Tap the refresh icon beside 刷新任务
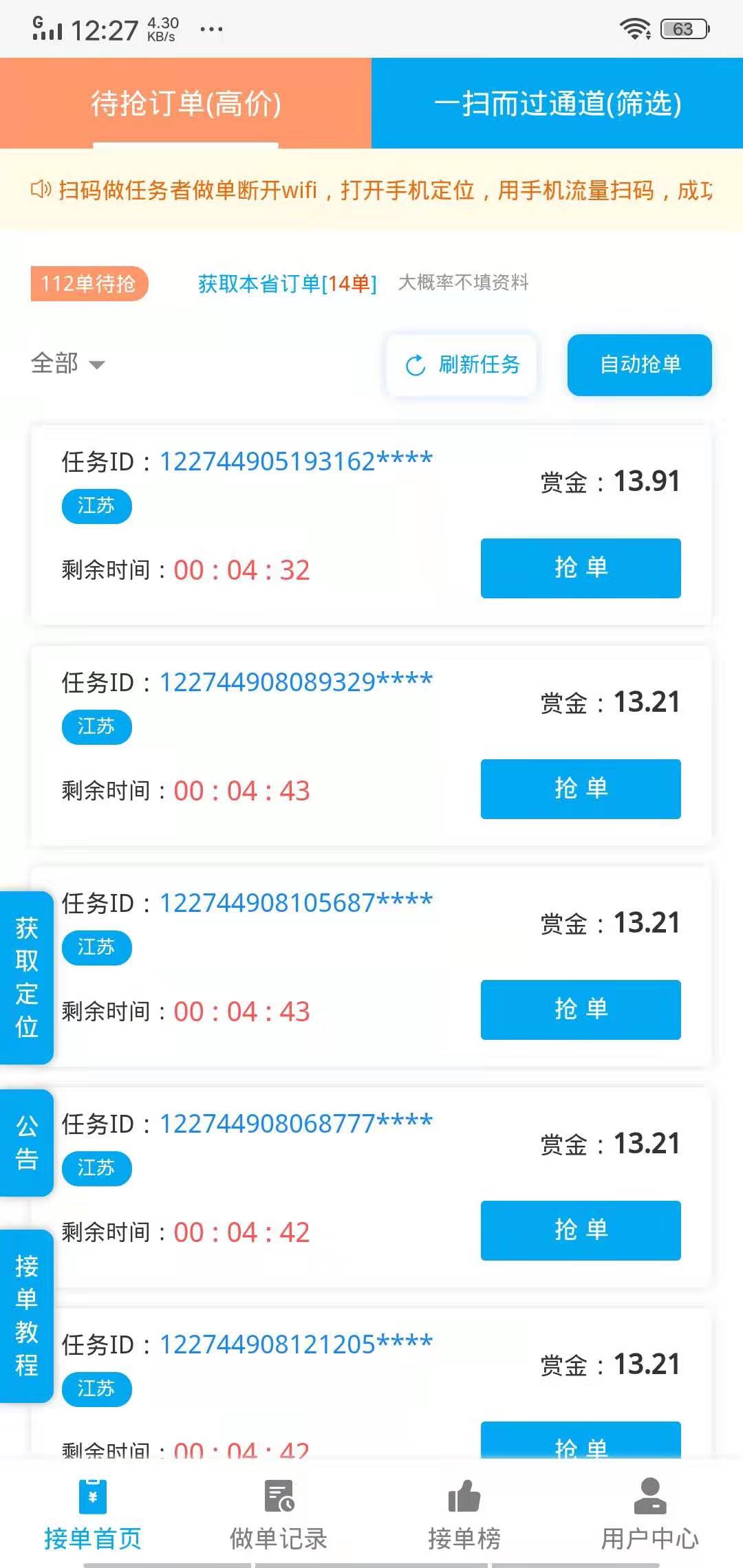Viewport: 743px width, 1568px height. [415, 365]
